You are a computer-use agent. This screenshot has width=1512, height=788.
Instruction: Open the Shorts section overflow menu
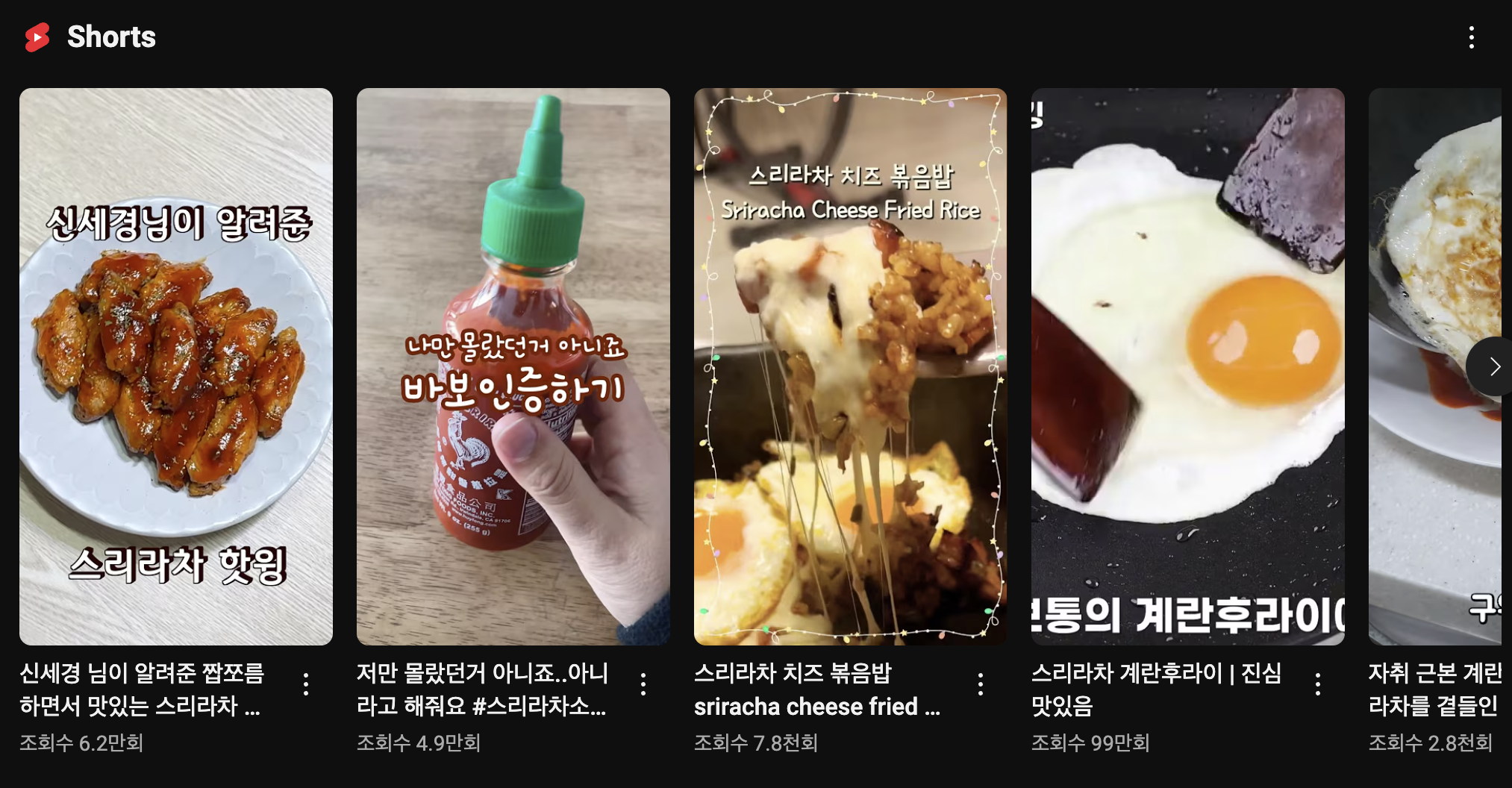[1471, 37]
